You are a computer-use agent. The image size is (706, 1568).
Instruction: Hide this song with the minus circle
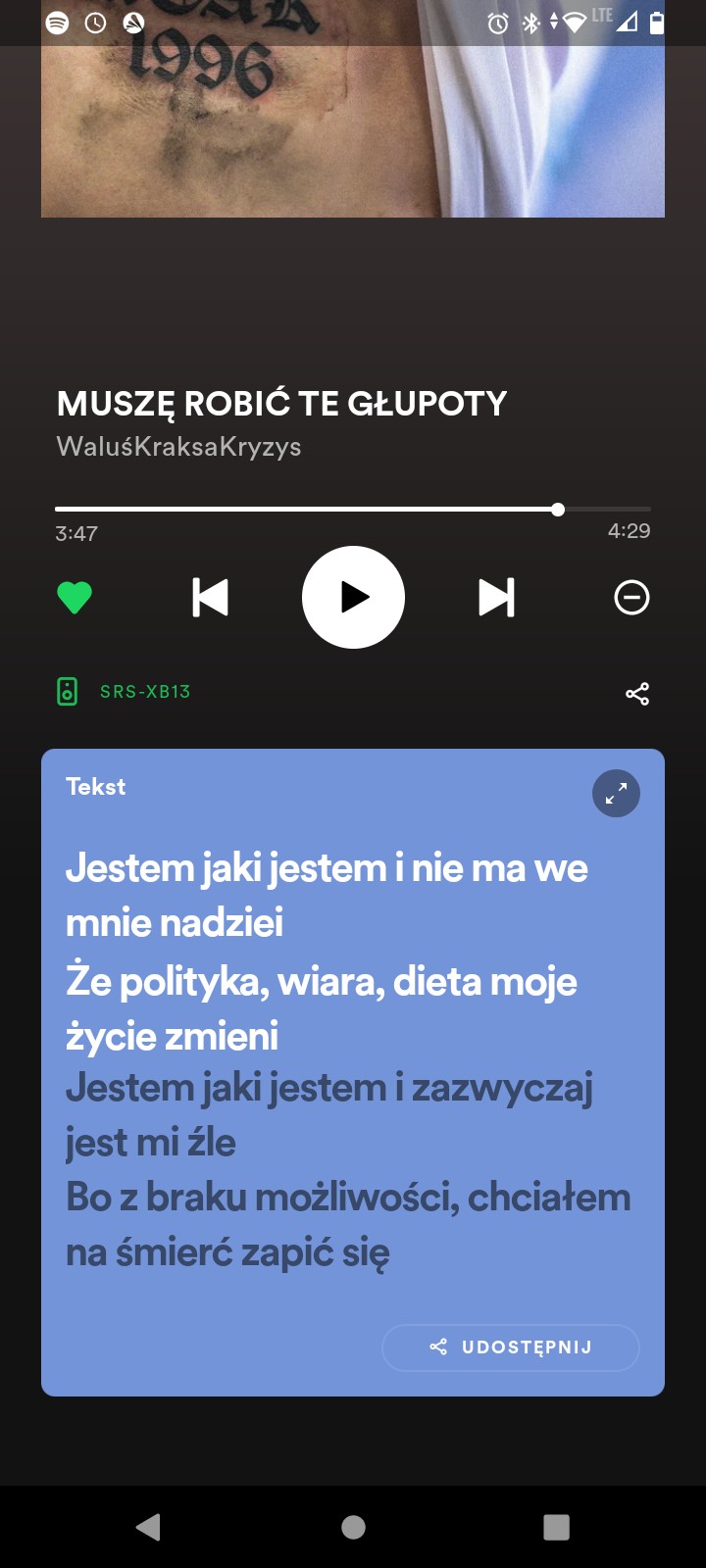pos(631,597)
